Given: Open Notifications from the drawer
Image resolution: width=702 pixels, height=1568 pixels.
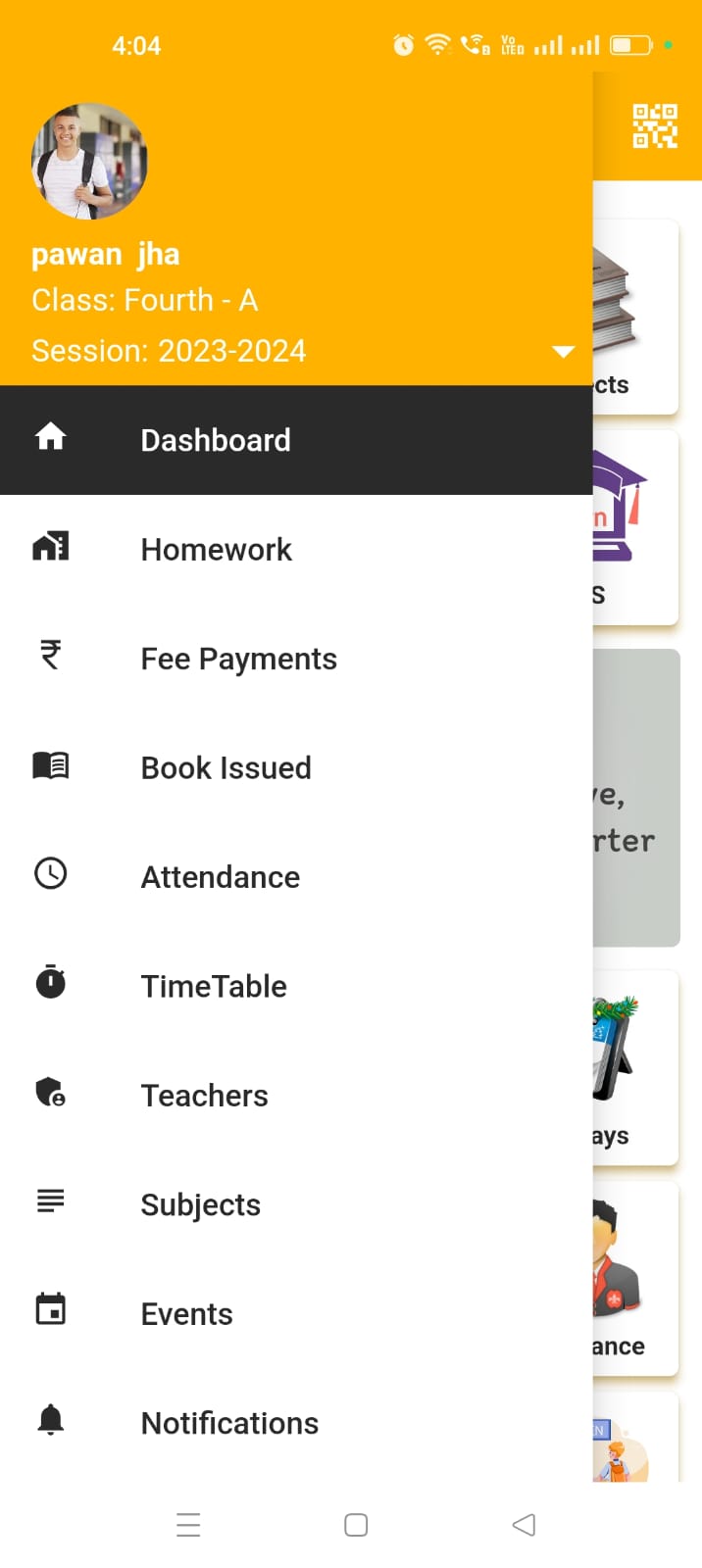Looking at the screenshot, I should pos(229,1423).
